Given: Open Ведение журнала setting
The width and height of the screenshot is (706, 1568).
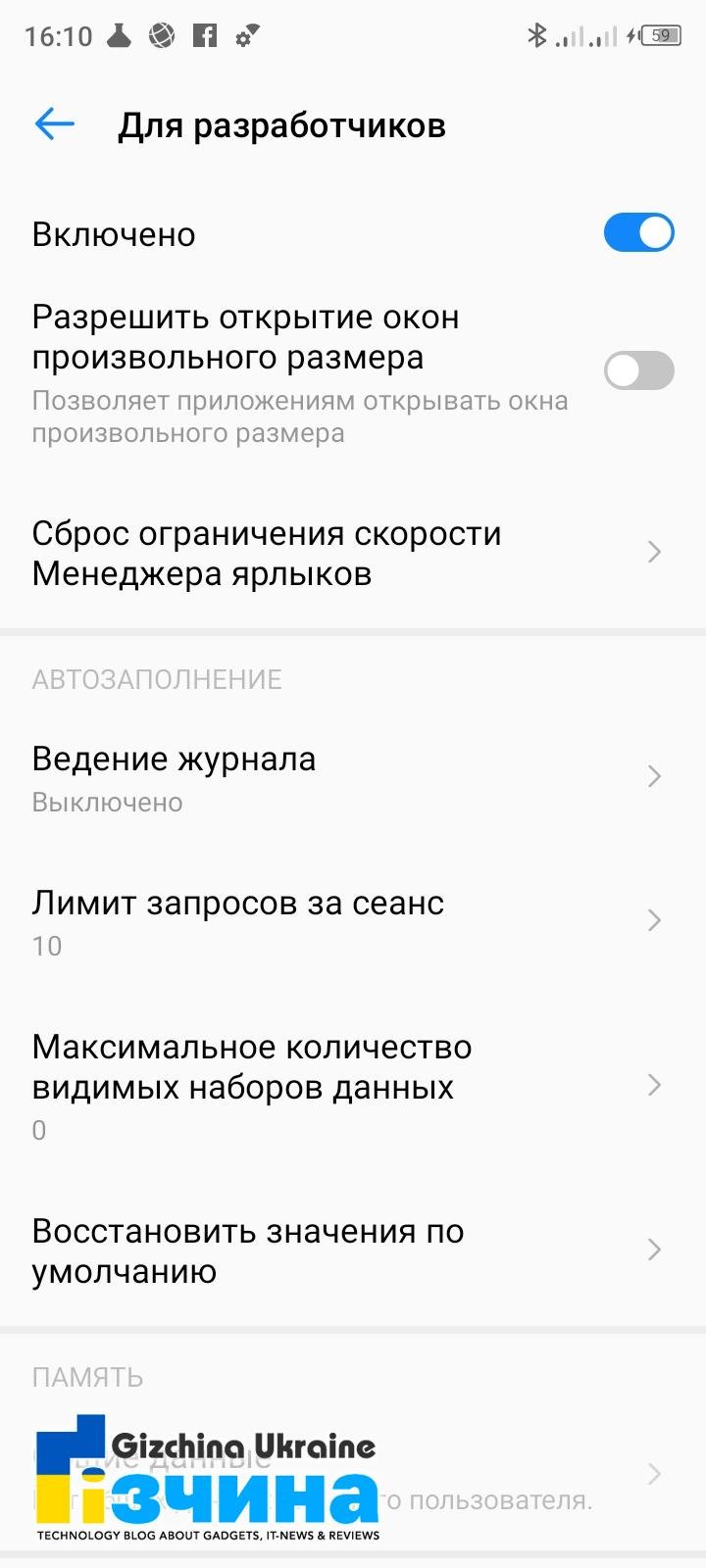Looking at the screenshot, I should coord(353,778).
